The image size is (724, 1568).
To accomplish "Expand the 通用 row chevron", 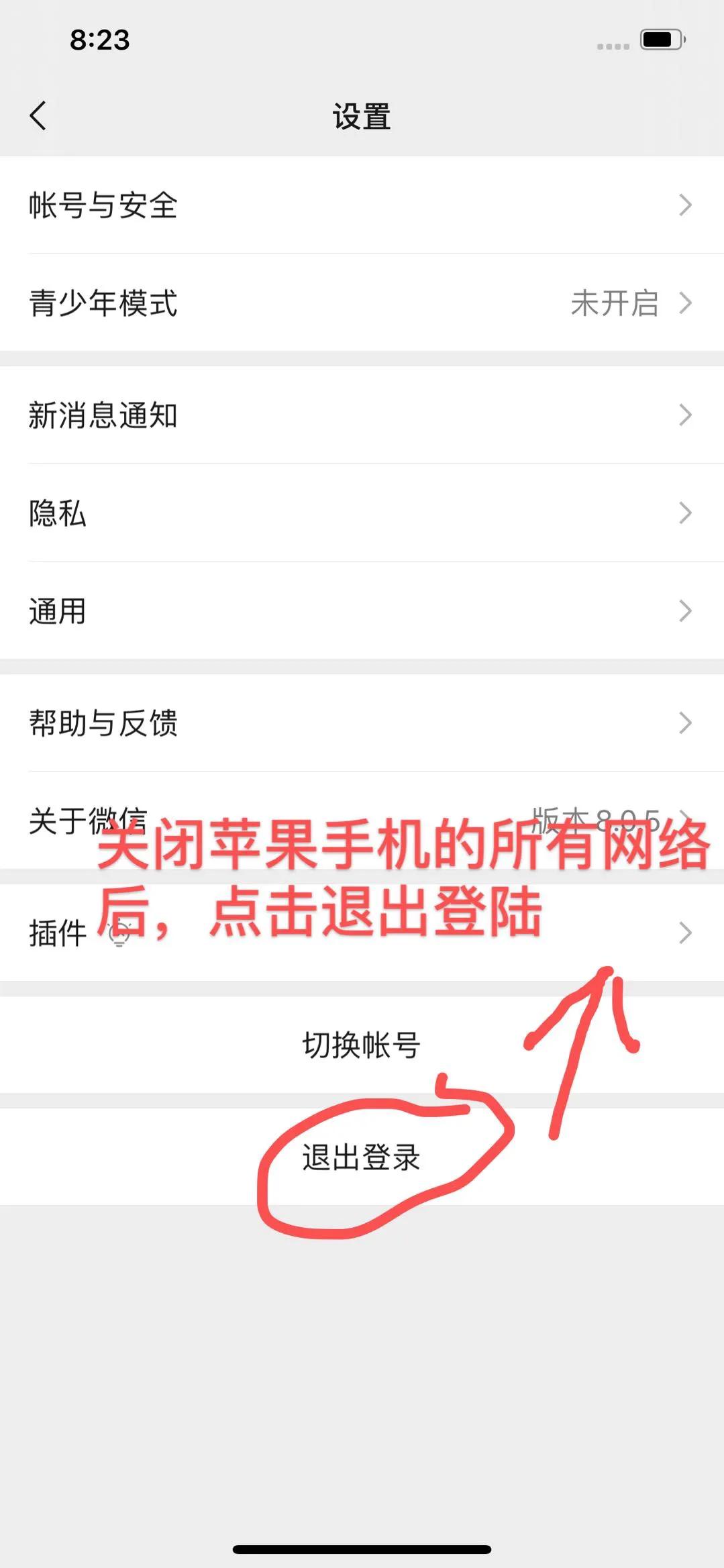I will (x=684, y=611).
